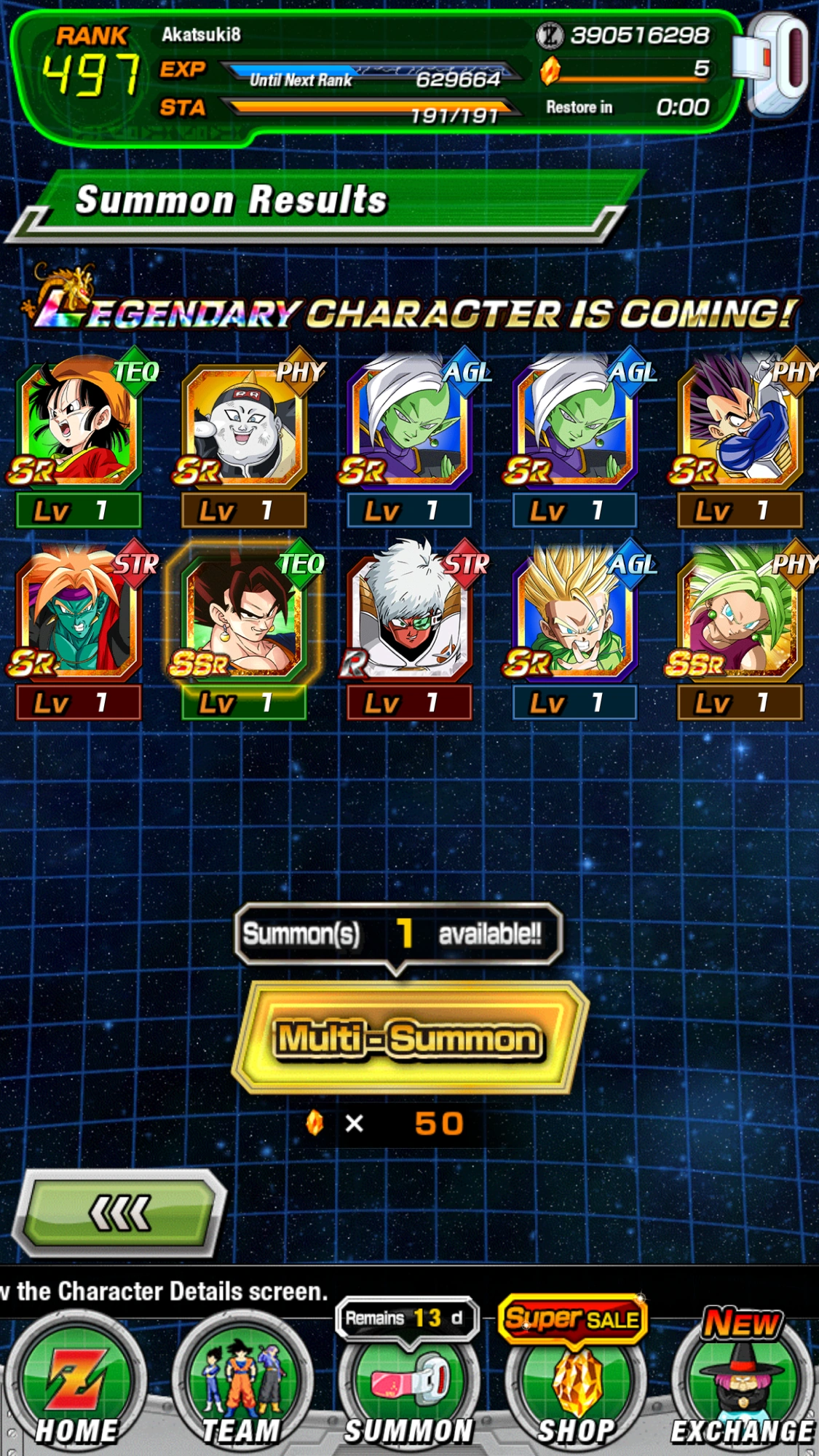Open the Exchange tab
Viewport: 819px width, 1456px height.
[742, 1383]
